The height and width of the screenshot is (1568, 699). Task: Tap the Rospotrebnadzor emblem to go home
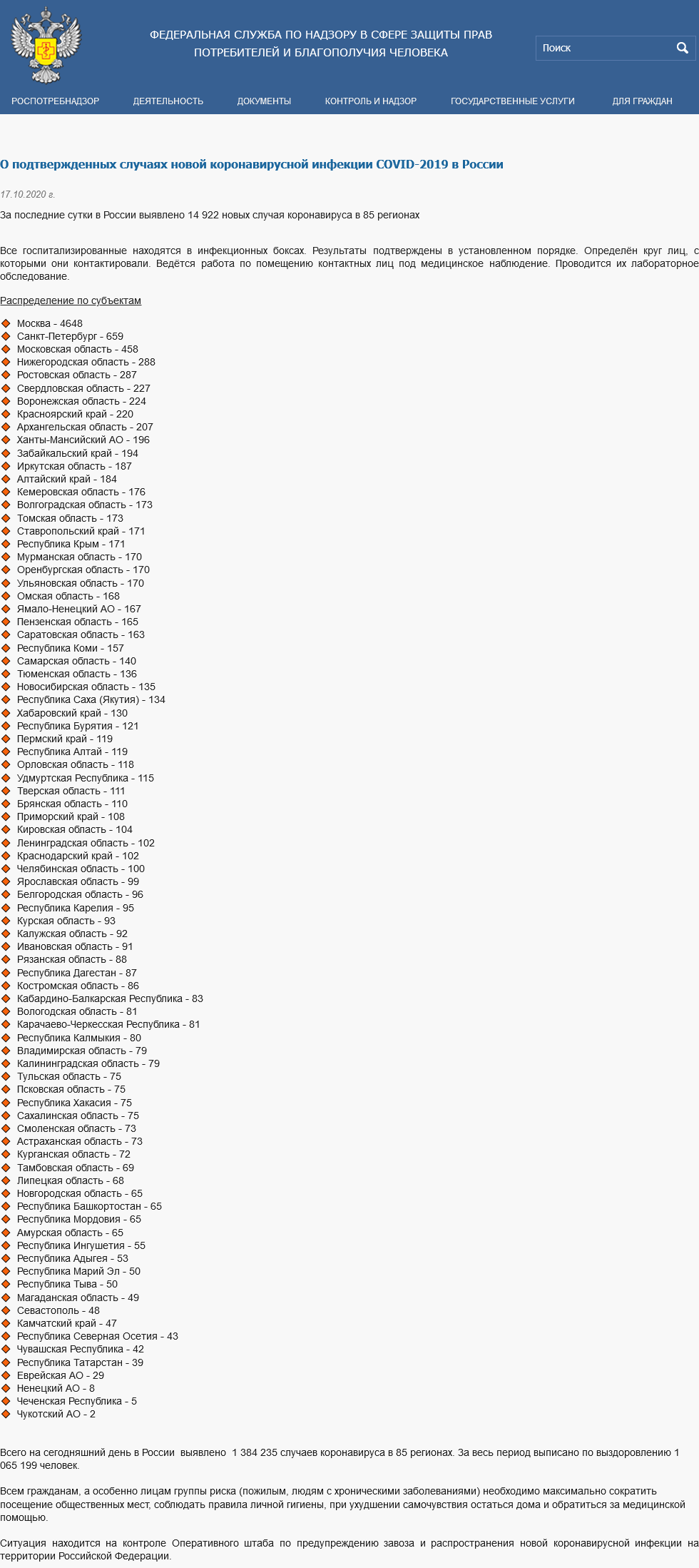[46, 44]
